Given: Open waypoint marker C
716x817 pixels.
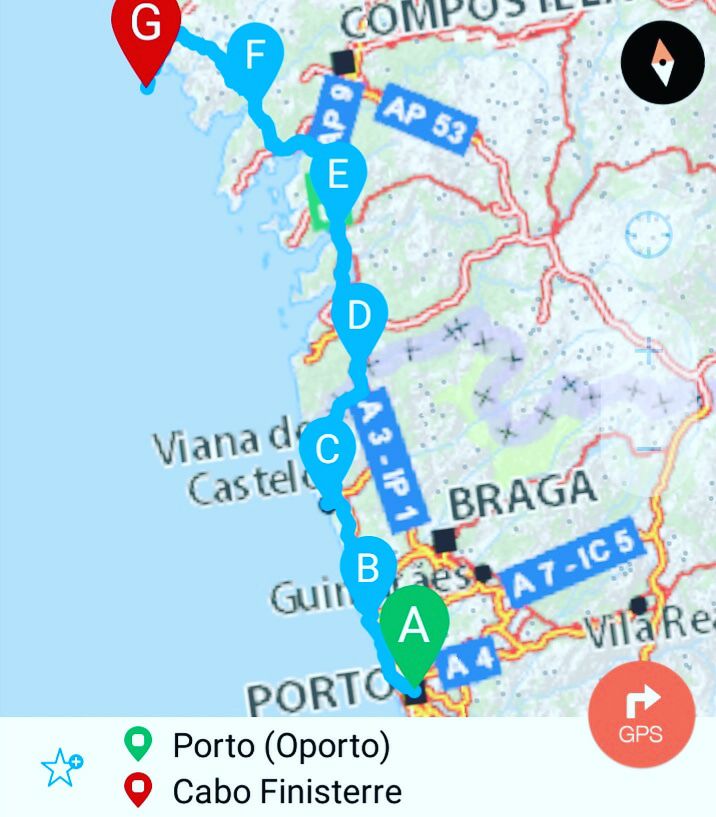Looking at the screenshot, I should (327, 451).
